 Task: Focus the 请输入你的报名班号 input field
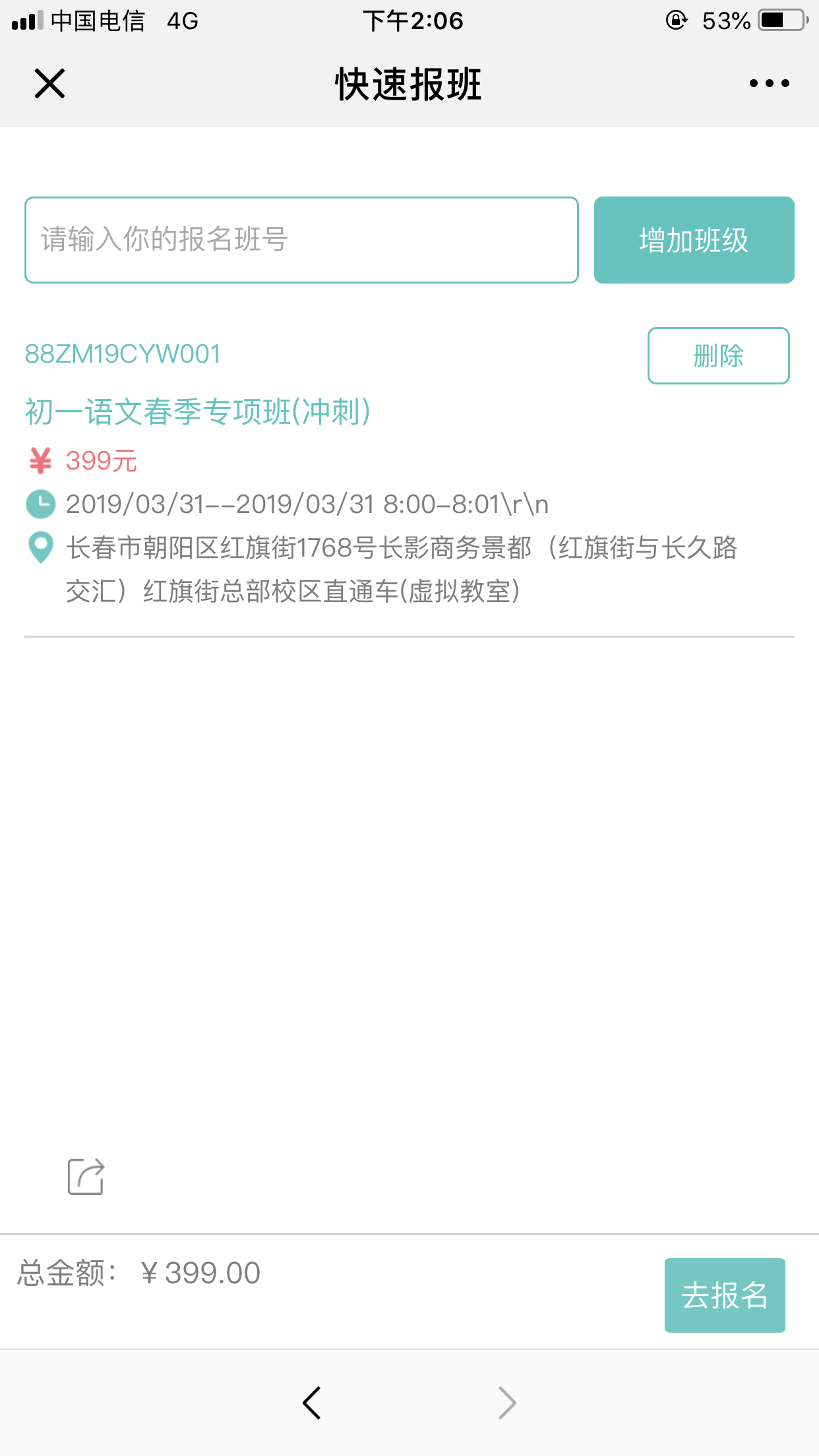(x=301, y=240)
